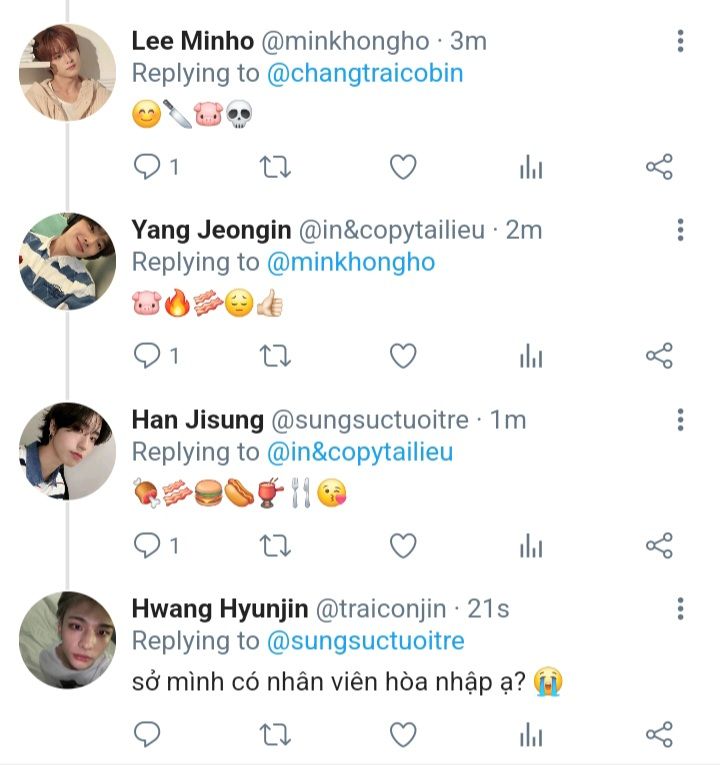Retweet Han Jisung's reply
The height and width of the screenshot is (765, 720).
click(274, 545)
